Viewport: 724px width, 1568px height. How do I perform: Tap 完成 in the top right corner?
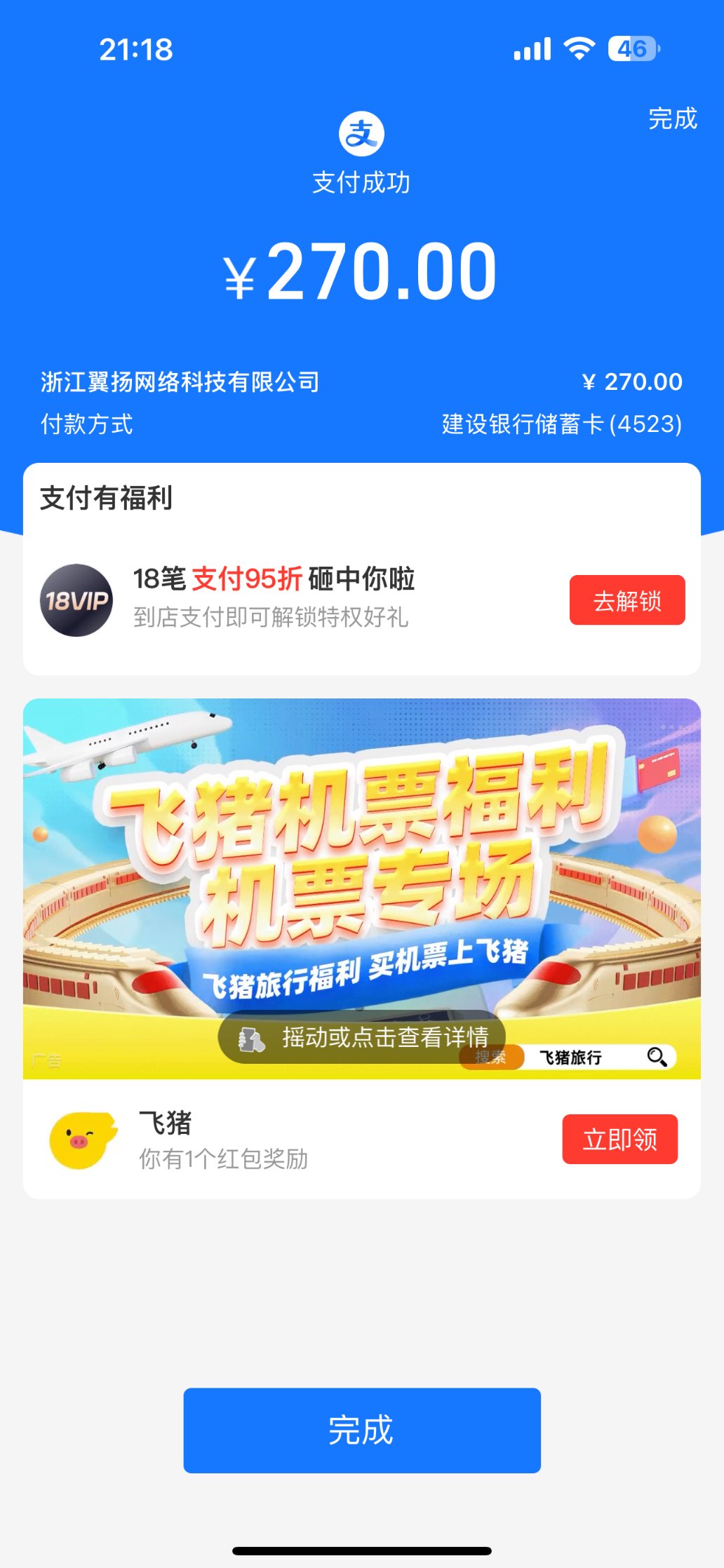click(672, 119)
